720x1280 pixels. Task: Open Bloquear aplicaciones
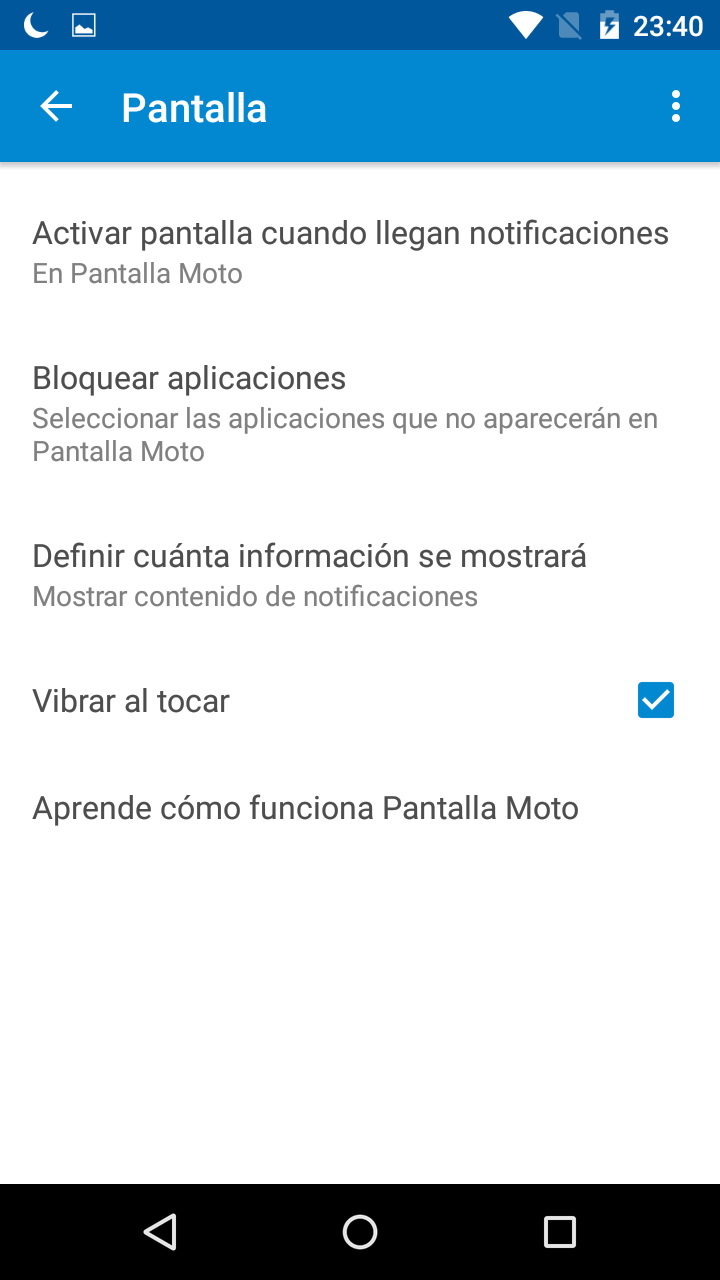[345, 413]
